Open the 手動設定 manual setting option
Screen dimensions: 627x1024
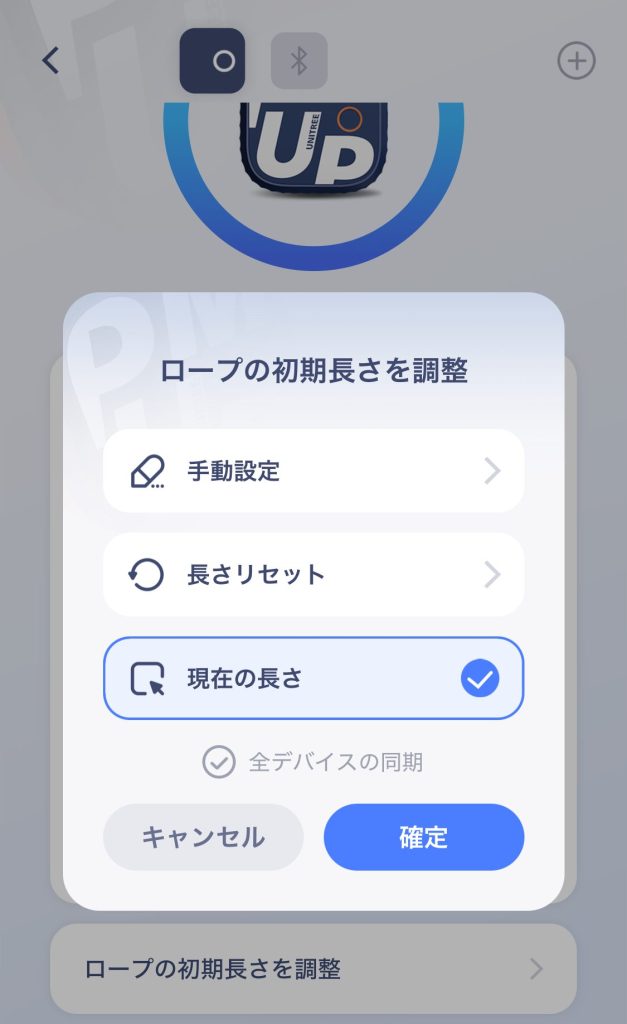313,471
